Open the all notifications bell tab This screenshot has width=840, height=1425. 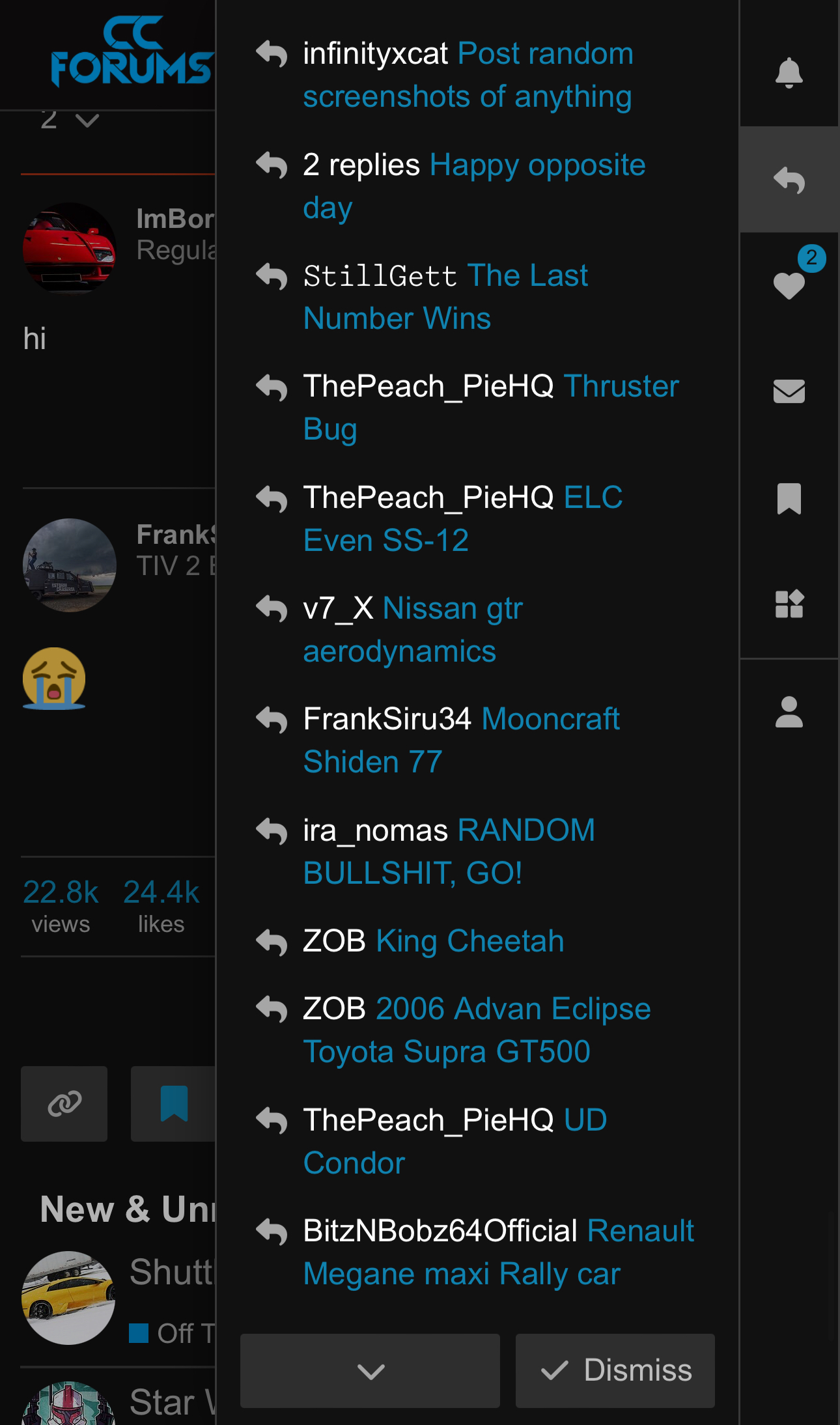pos(789,73)
